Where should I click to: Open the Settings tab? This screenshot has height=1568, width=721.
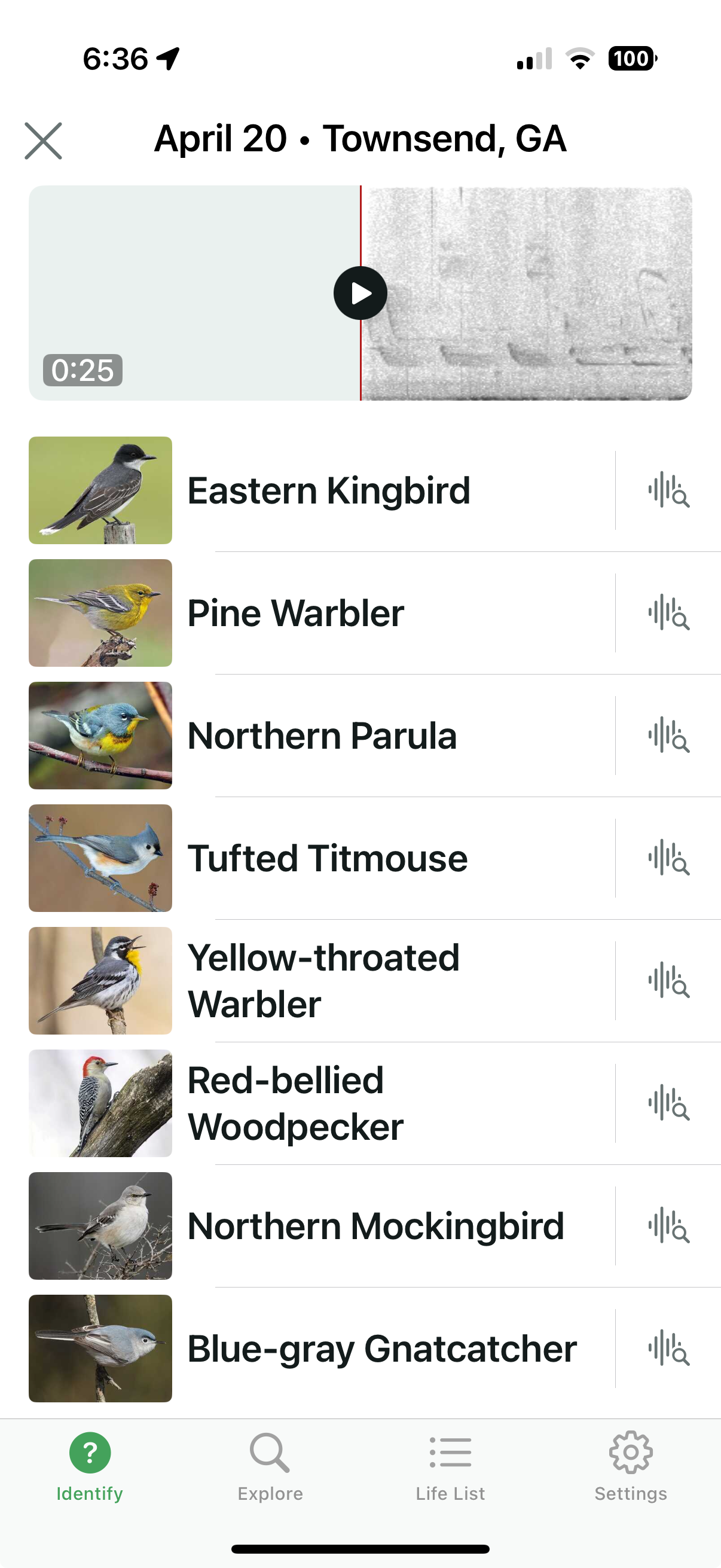pyautogui.click(x=630, y=1467)
